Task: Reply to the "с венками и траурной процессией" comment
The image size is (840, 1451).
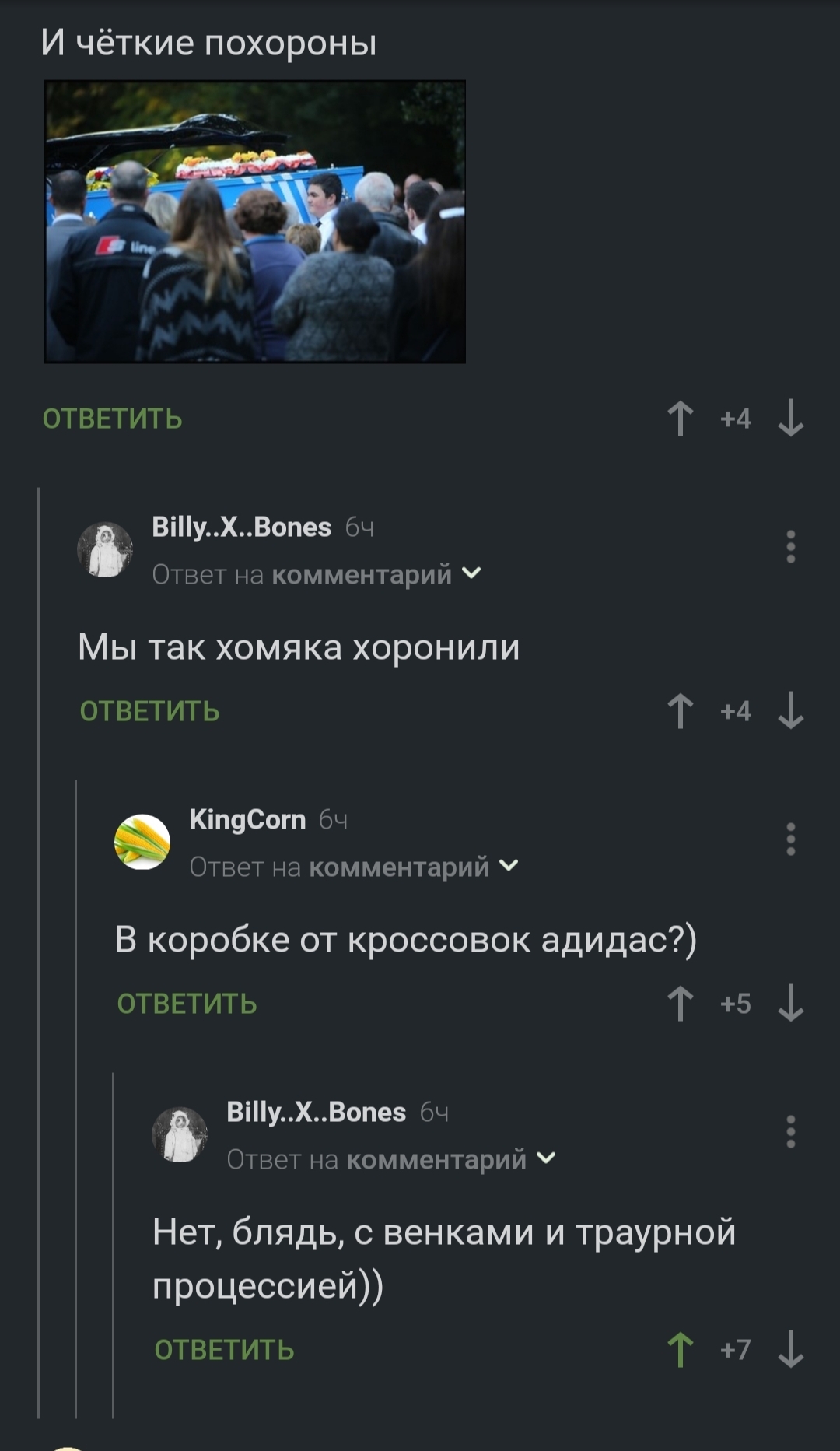Action: pyautogui.click(x=224, y=1350)
